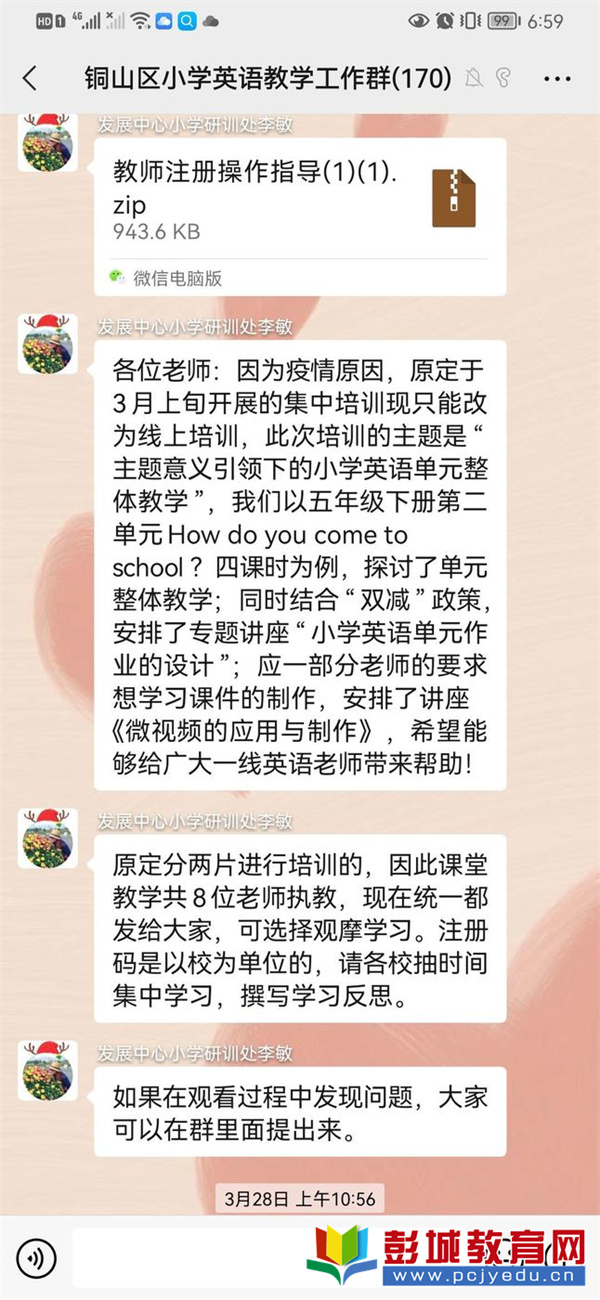Open 李敏's avatar beside the zip file
The image size is (600, 1300).
48,143
